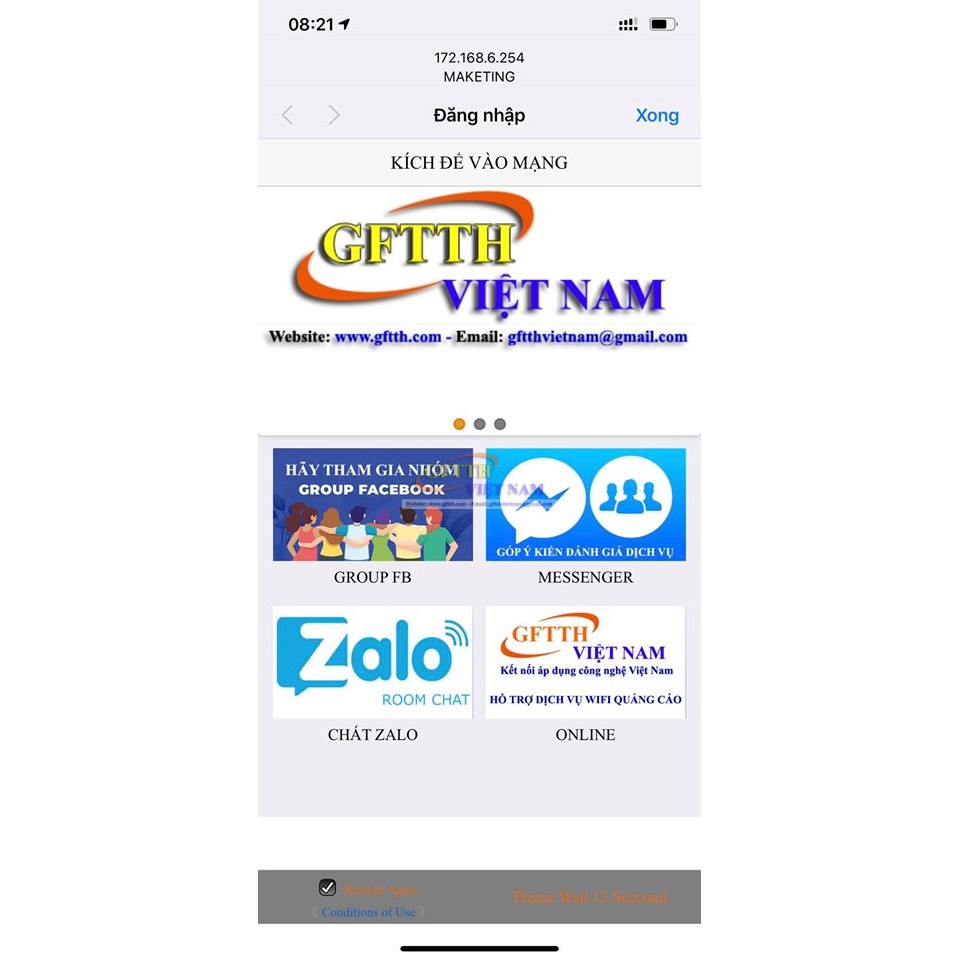
Task: Open the Conditions of Use link
Action: coord(368,912)
